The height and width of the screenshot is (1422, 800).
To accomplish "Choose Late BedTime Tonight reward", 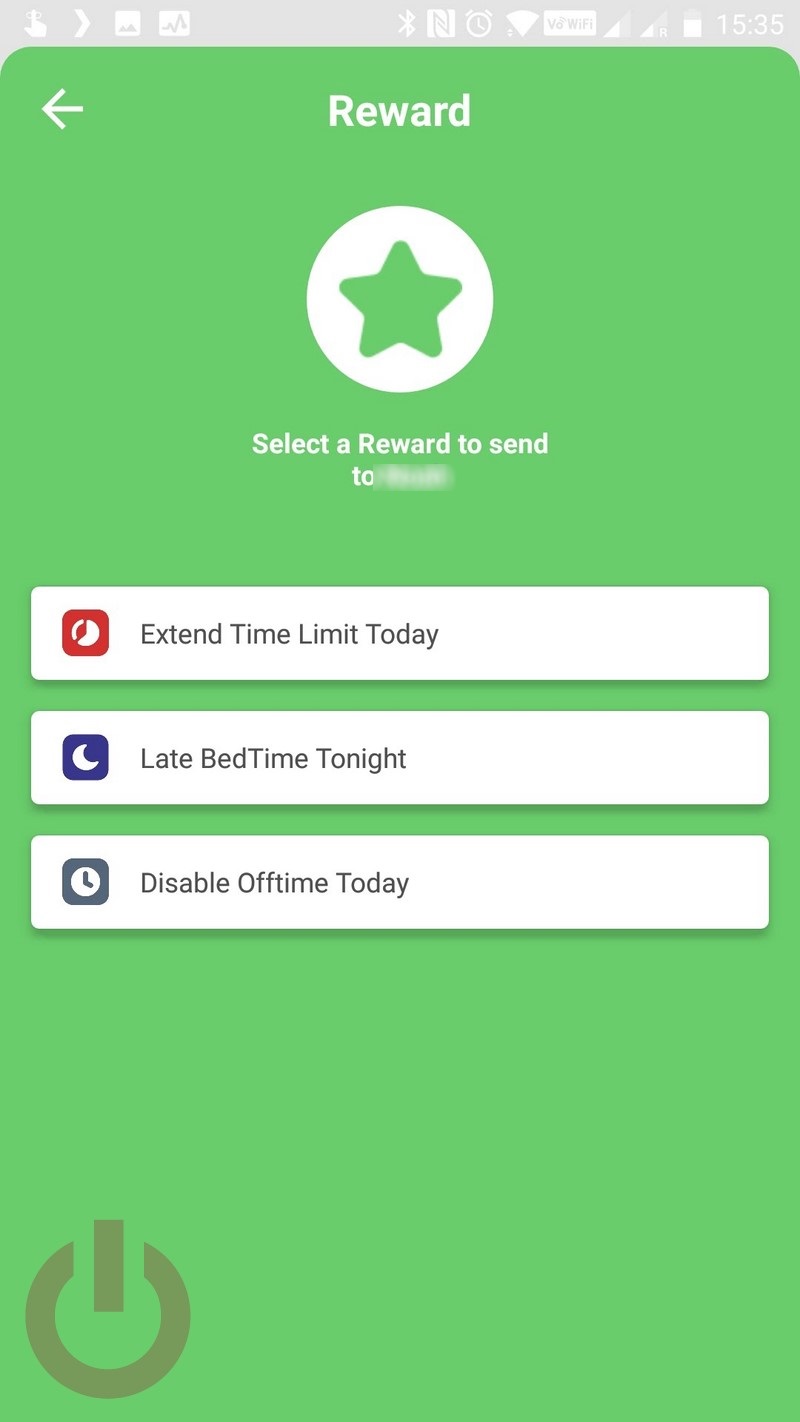I will 400,758.
